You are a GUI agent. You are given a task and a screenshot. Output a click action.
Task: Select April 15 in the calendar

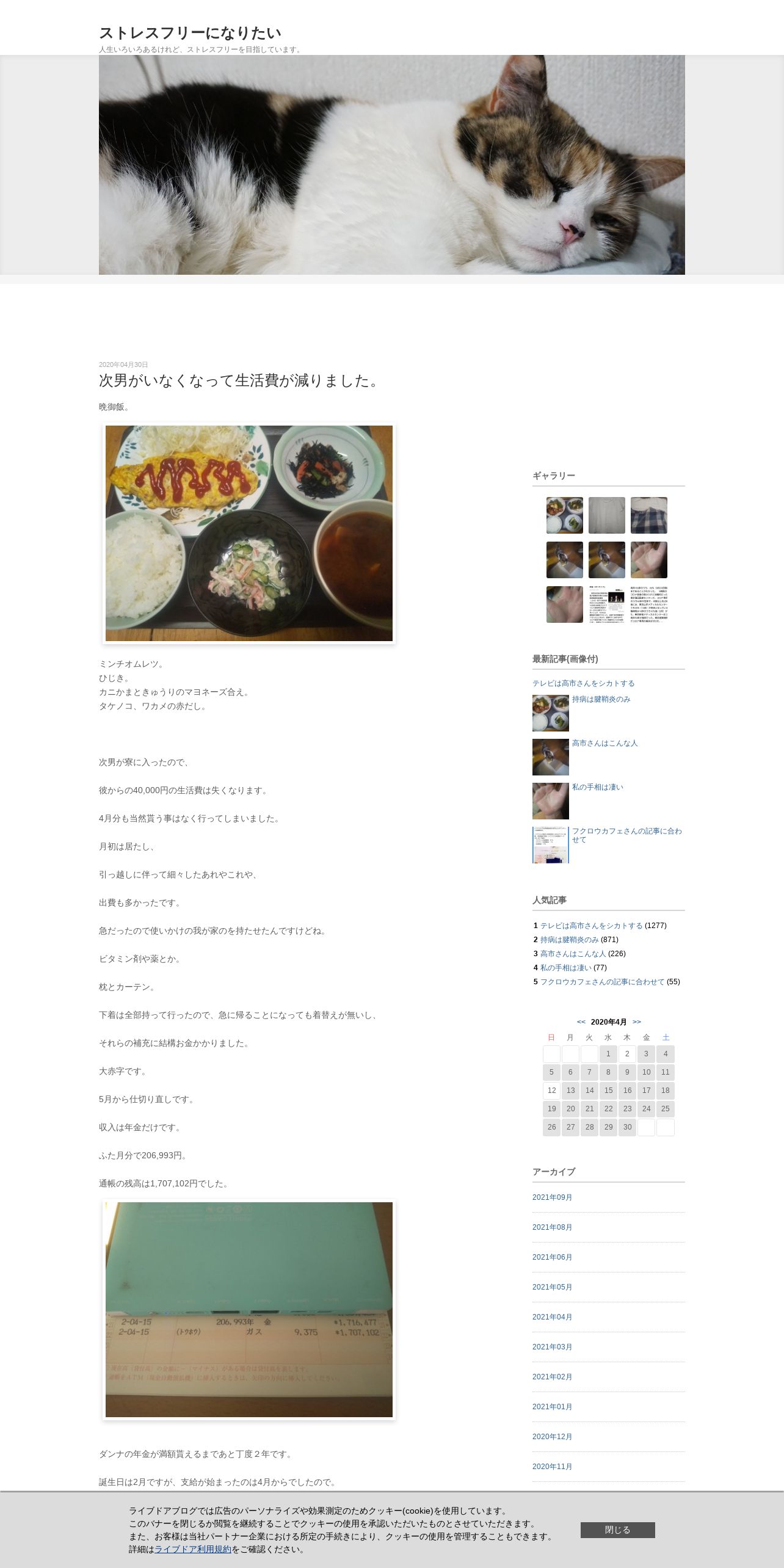click(608, 1090)
